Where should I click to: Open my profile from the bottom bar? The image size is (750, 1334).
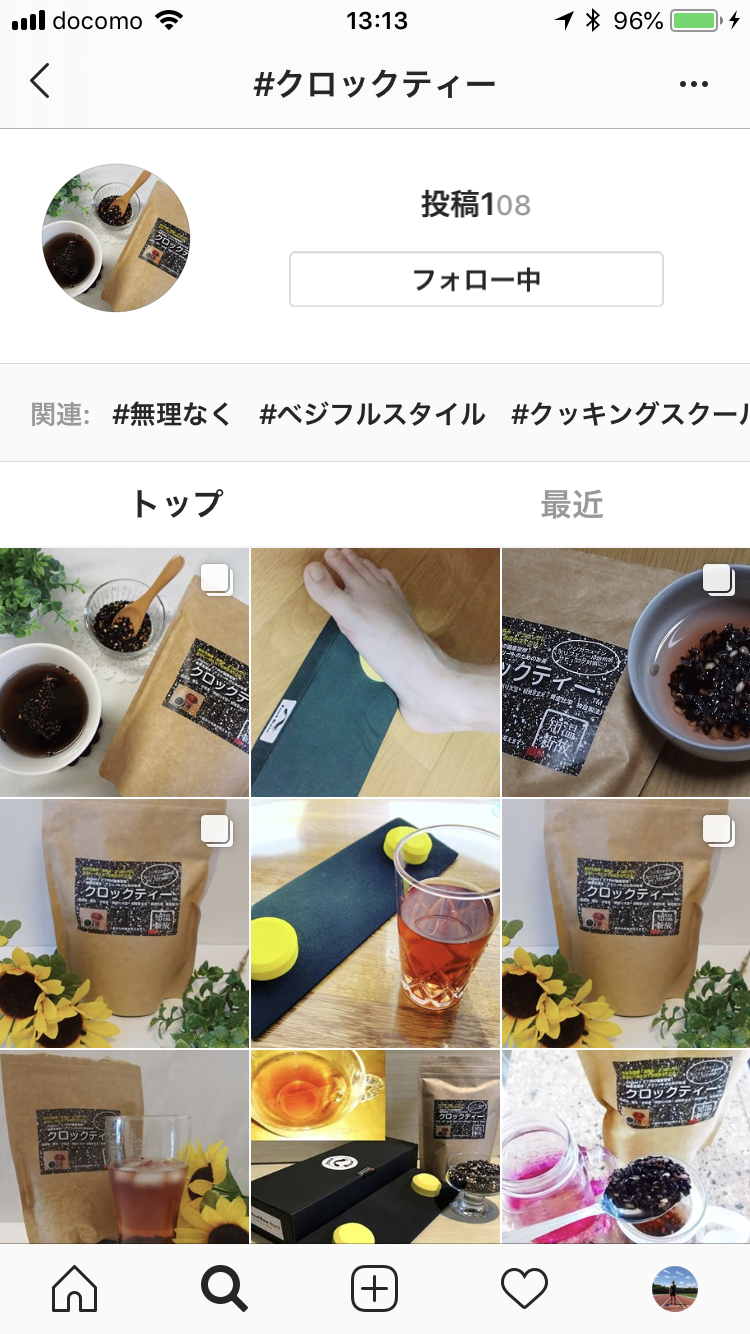675,1289
